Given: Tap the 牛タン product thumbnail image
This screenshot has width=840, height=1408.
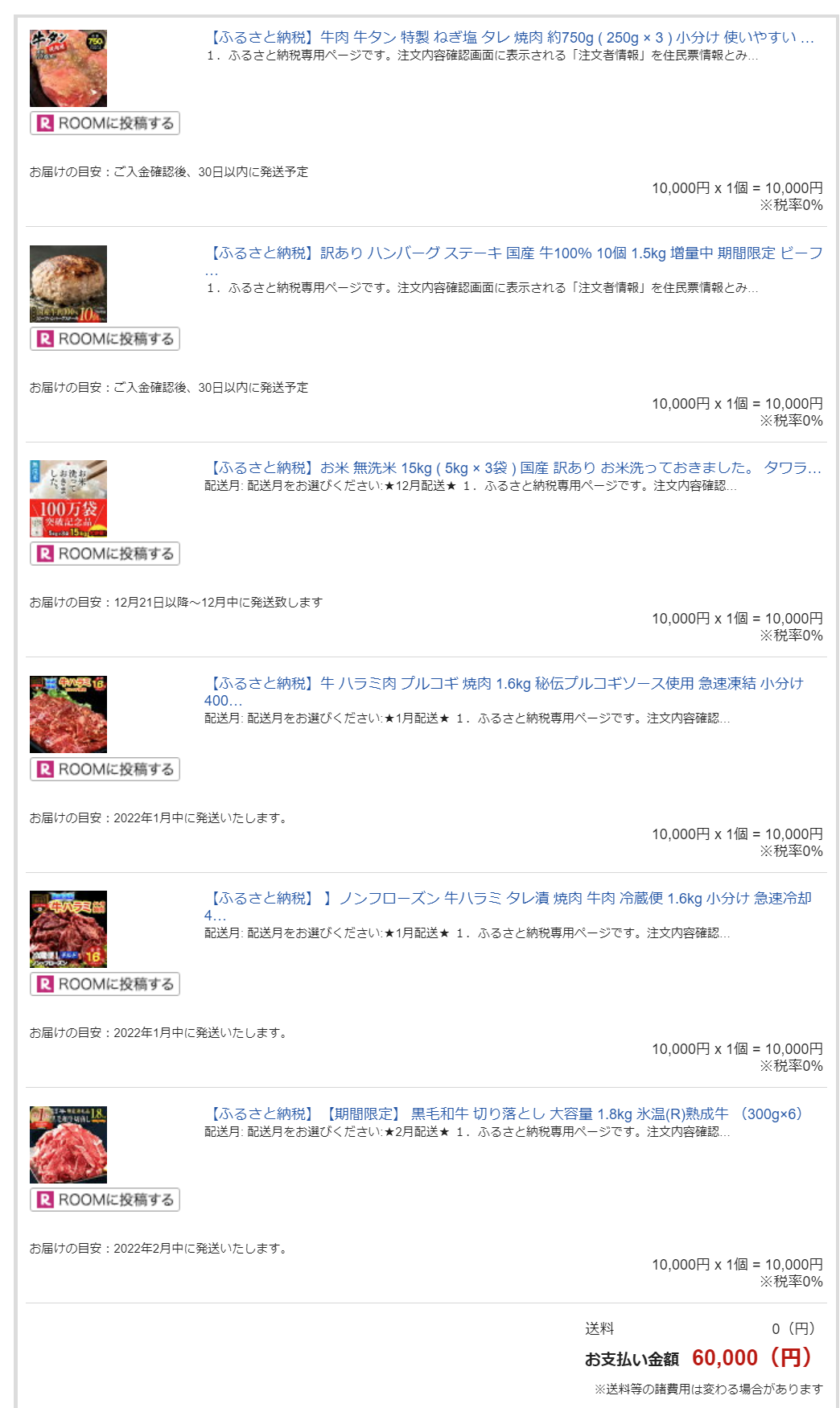Looking at the screenshot, I should (68, 68).
